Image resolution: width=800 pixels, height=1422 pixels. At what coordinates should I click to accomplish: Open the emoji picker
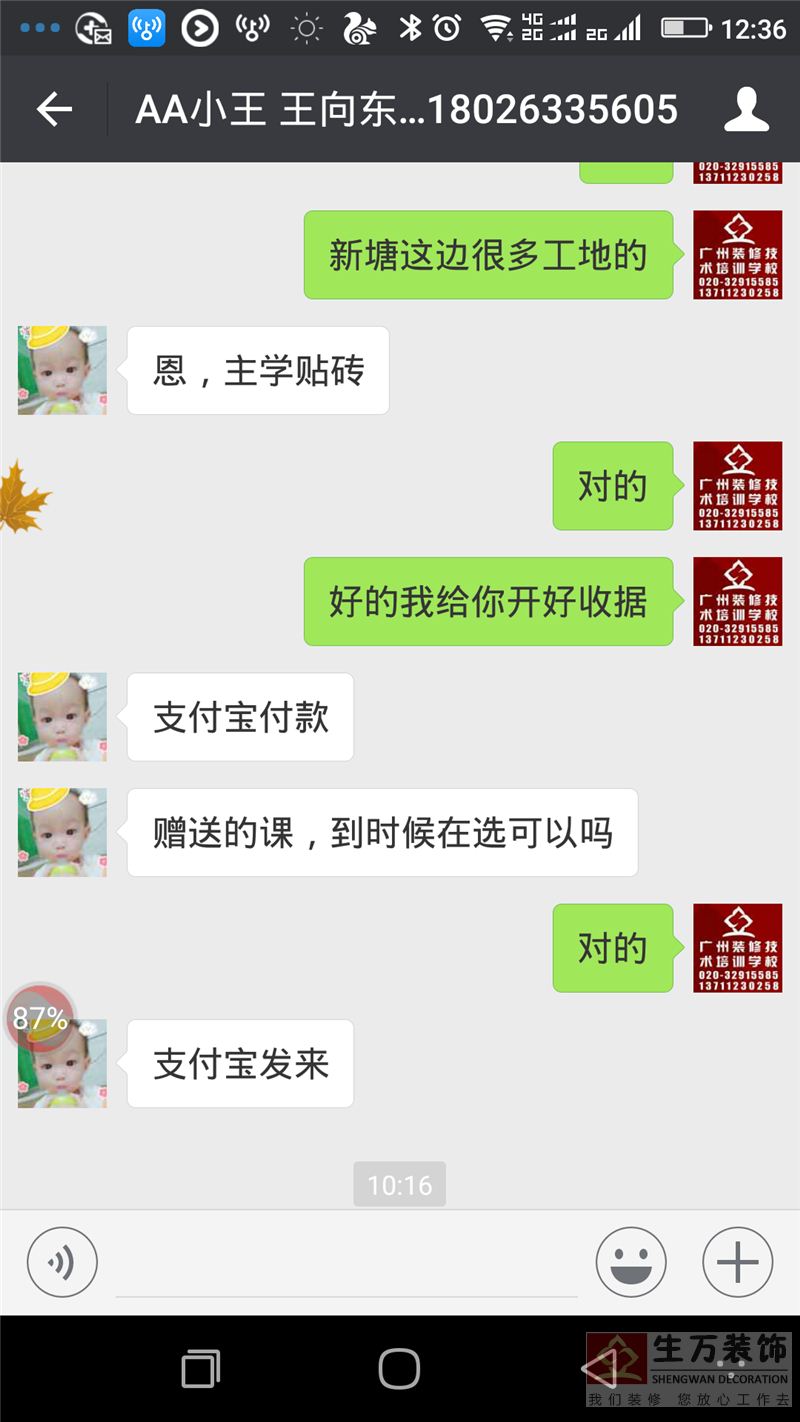coord(631,1262)
